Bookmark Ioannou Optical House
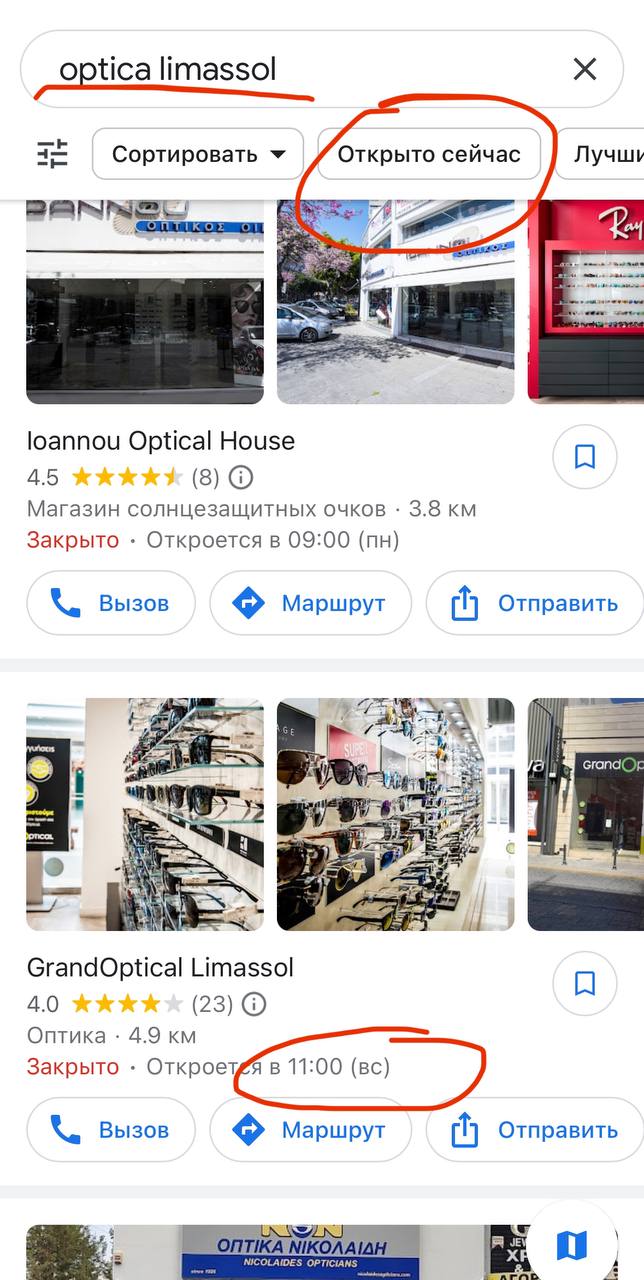The image size is (644, 1280). tap(585, 457)
